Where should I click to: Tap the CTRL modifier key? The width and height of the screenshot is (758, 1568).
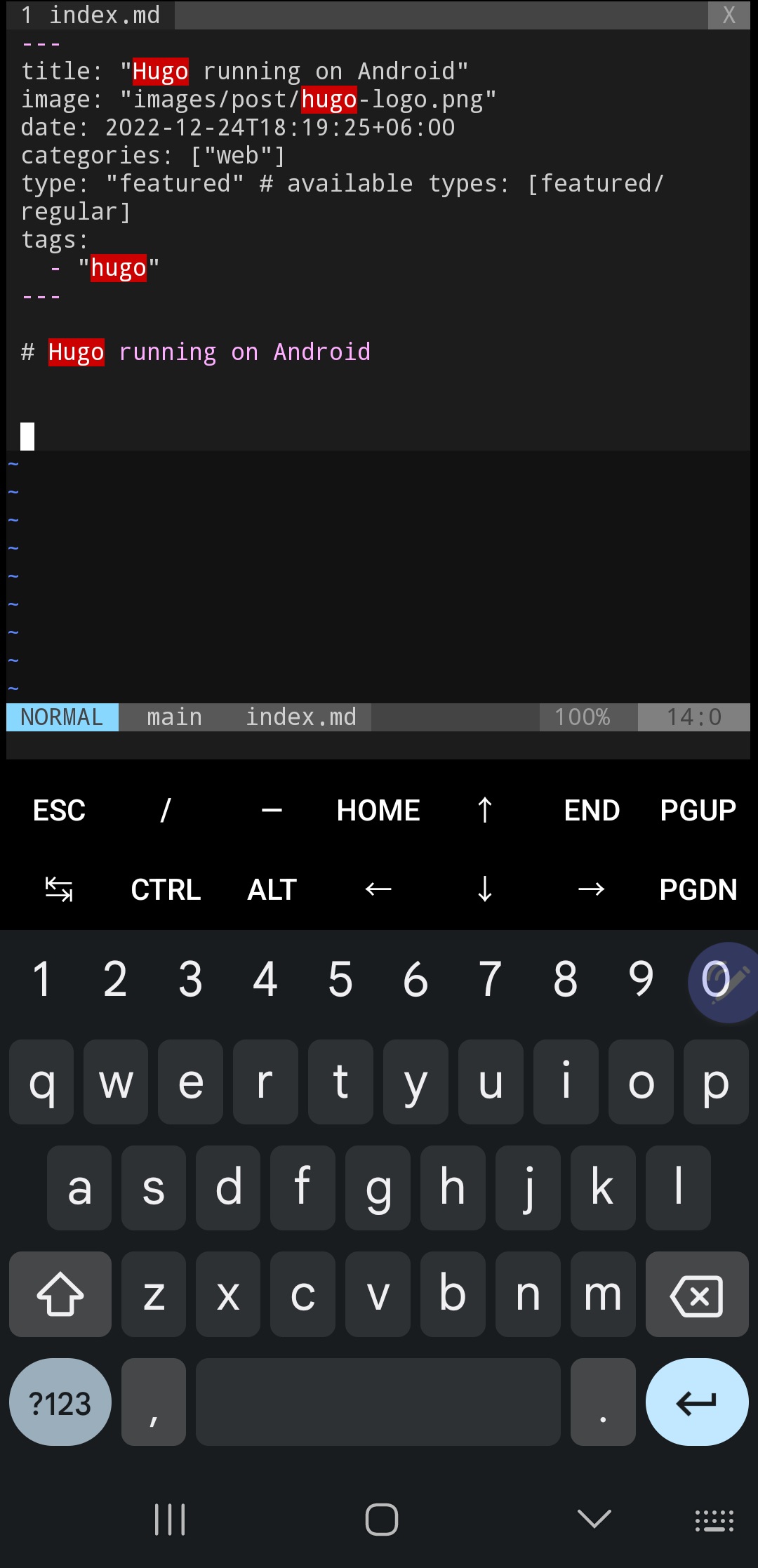click(x=166, y=890)
